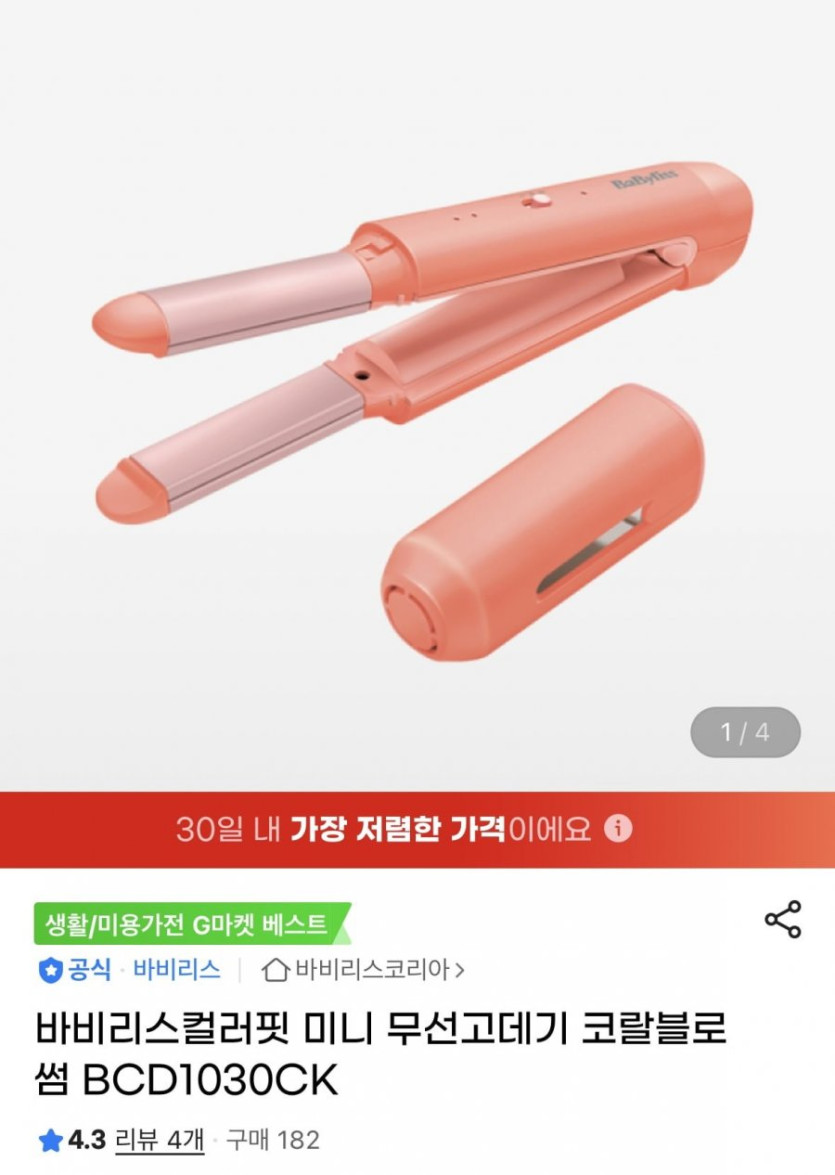Open the 바비리스 brand link
The width and height of the screenshot is (835, 1175).
click(x=176, y=969)
